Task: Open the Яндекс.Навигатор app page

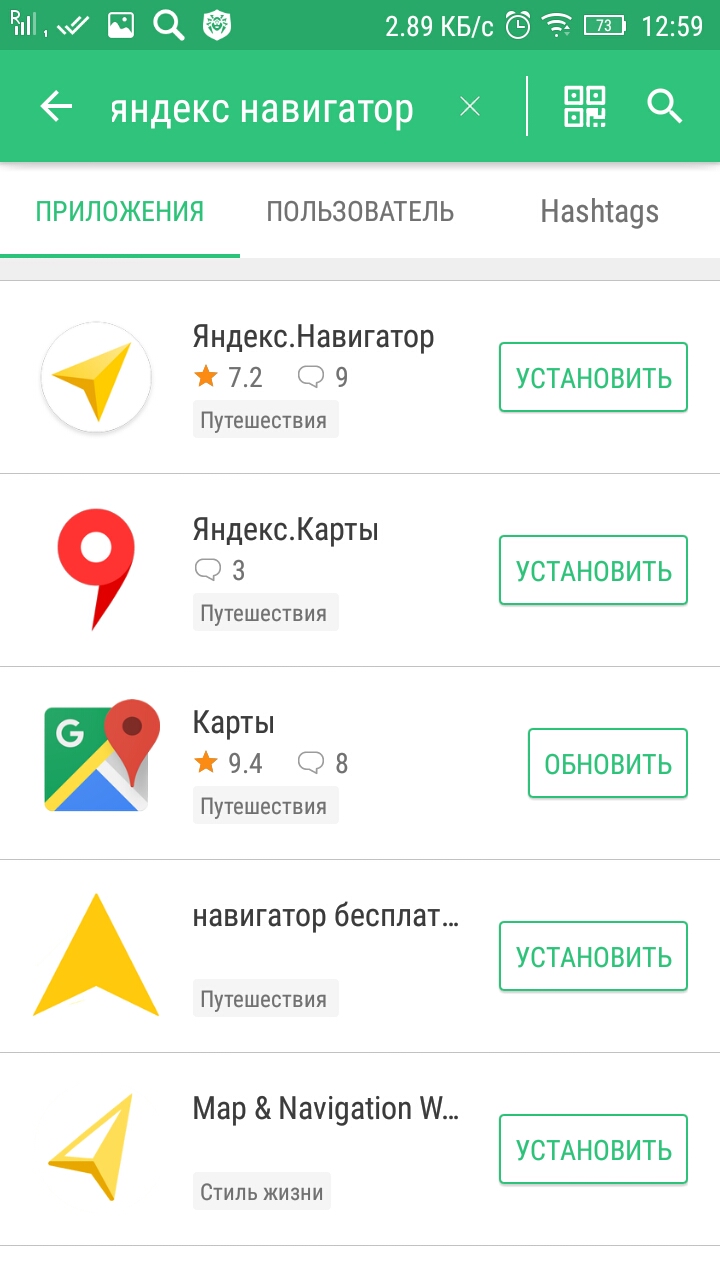Action: [313, 338]
